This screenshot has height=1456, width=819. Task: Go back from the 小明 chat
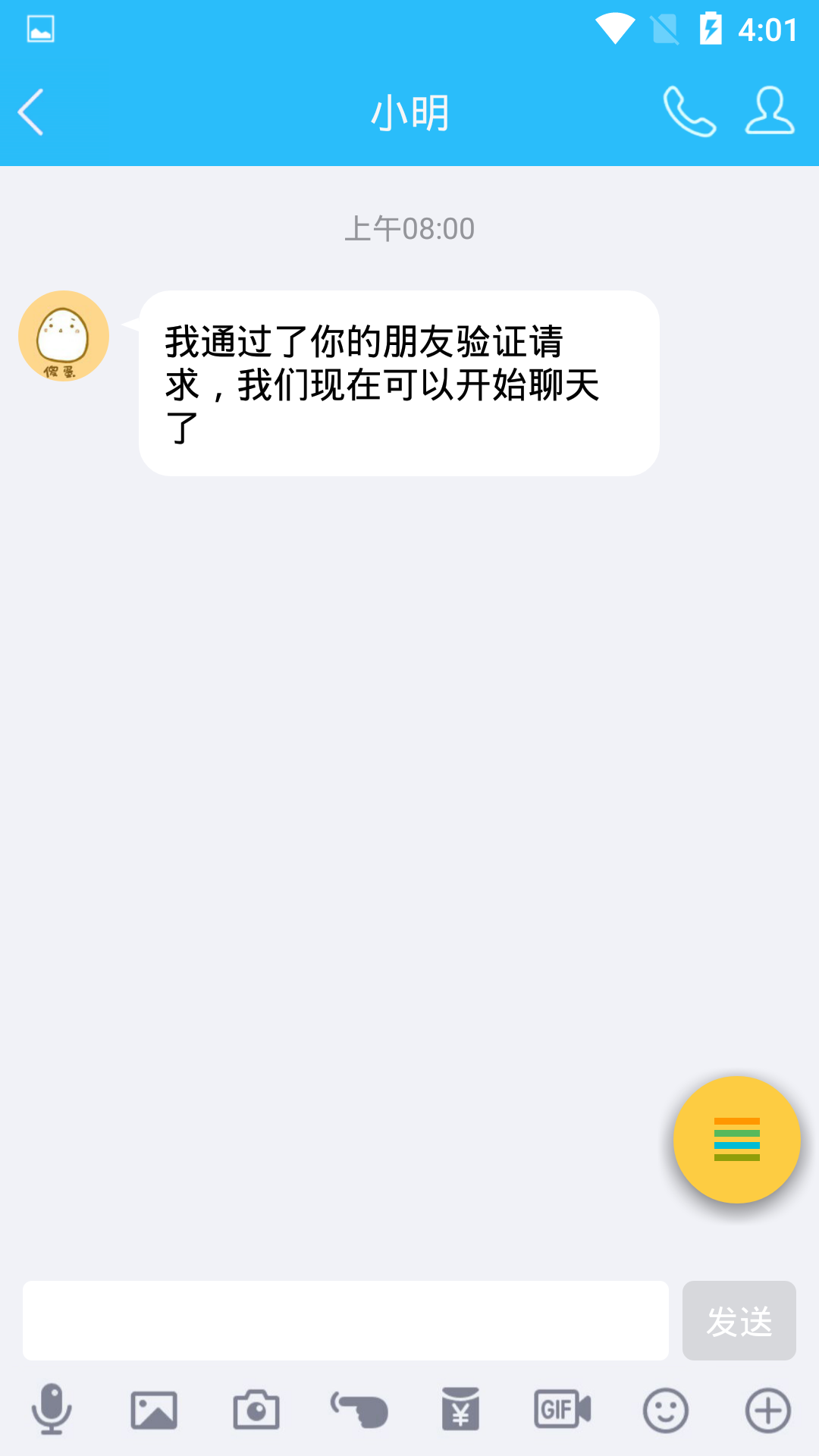click(32, 112)
